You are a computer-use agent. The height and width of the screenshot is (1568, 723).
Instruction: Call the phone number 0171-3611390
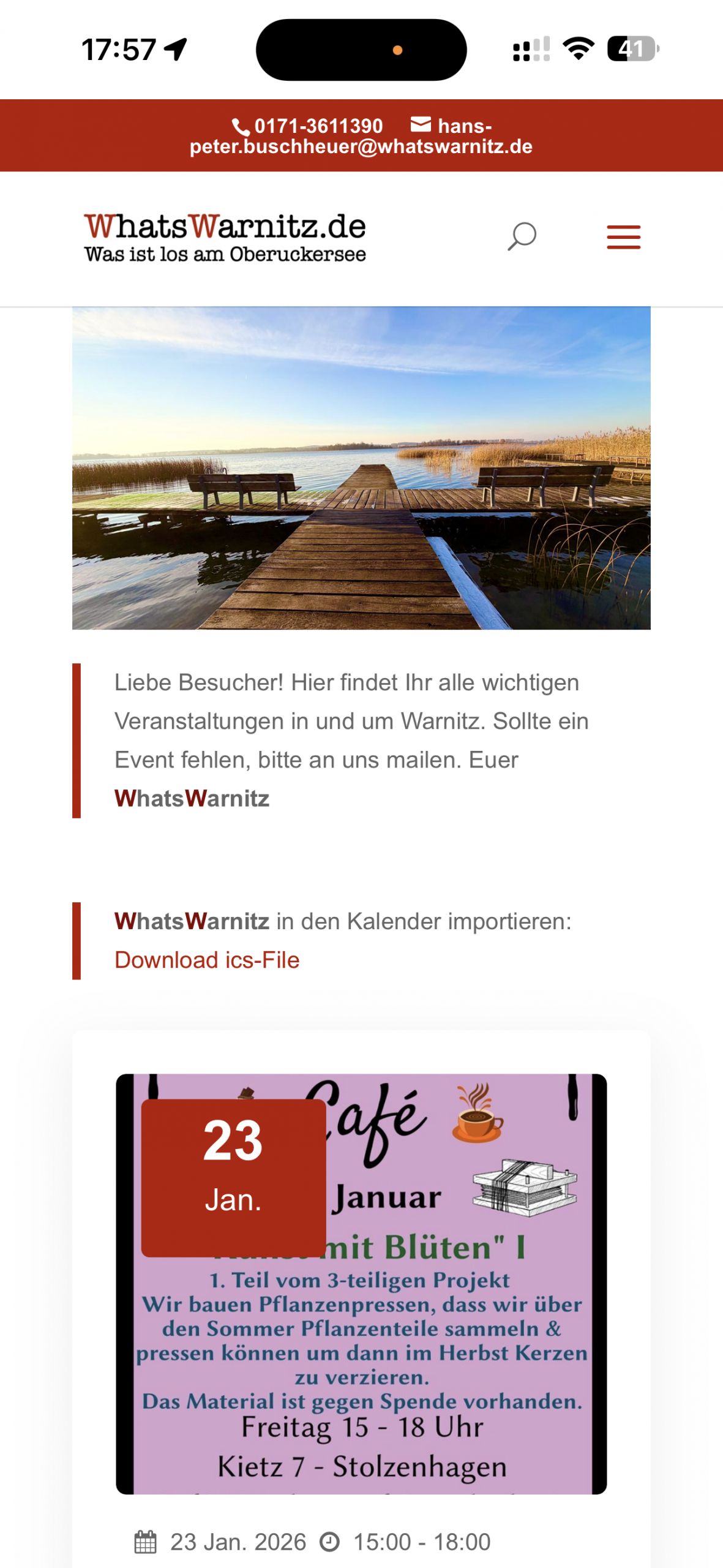(318, 126)
